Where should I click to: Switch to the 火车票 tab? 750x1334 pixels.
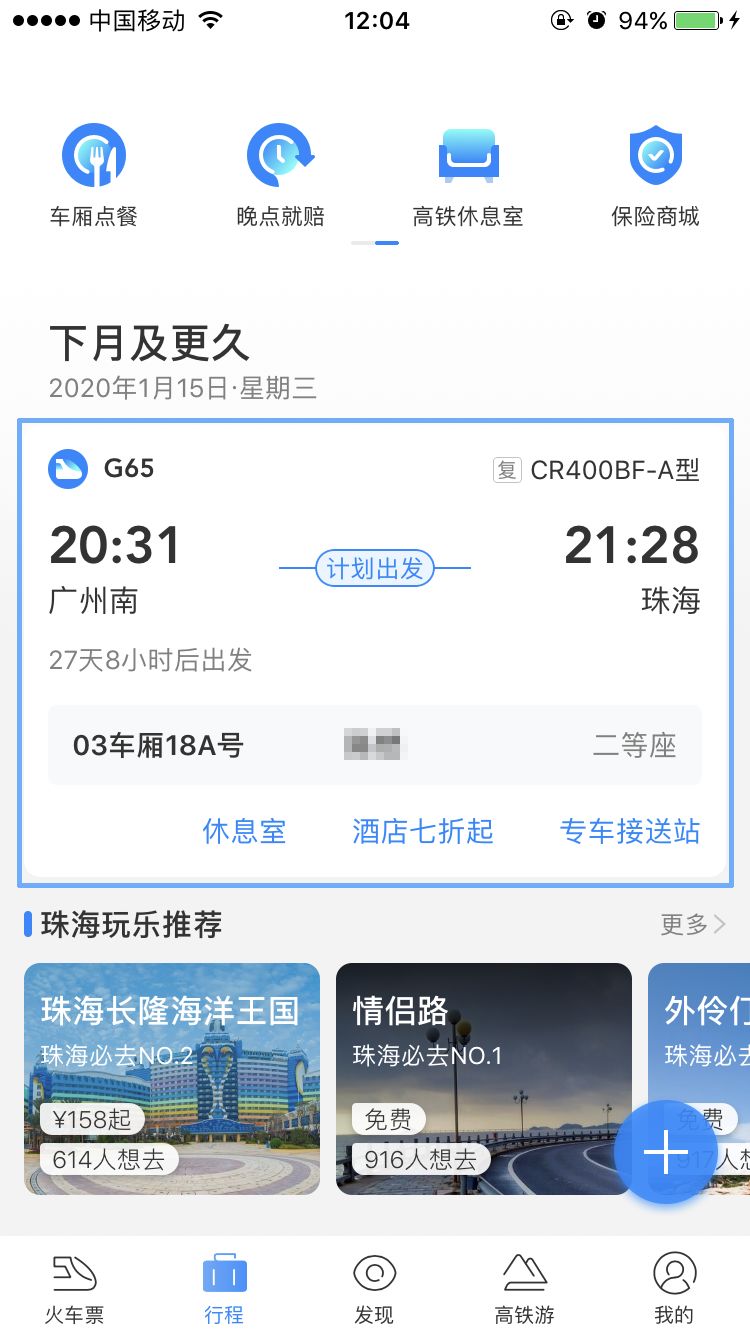75,1288
